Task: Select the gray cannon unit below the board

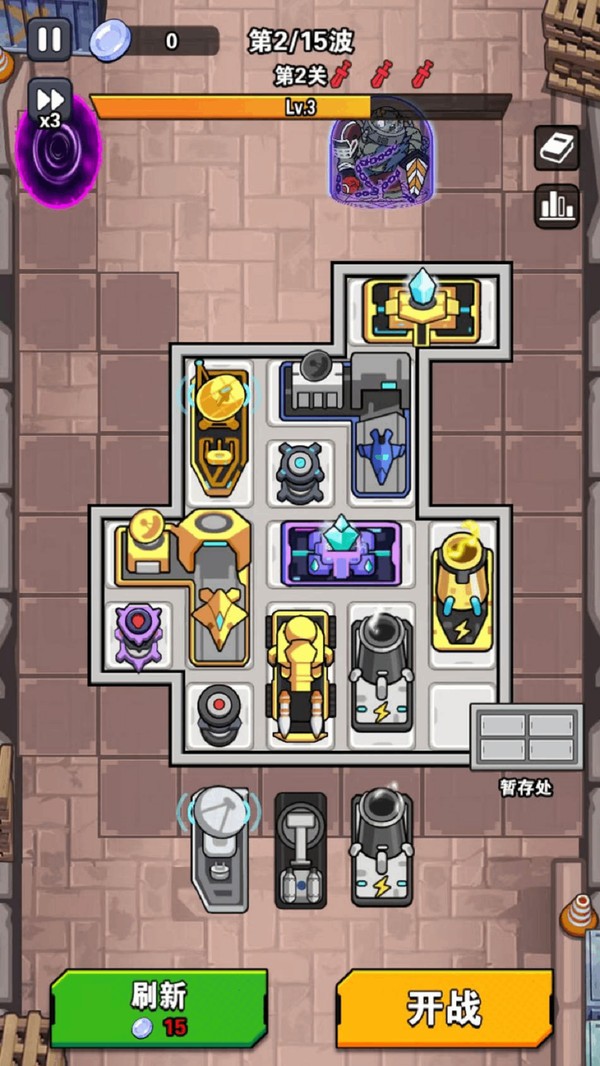Action: (x=382, y=847)
